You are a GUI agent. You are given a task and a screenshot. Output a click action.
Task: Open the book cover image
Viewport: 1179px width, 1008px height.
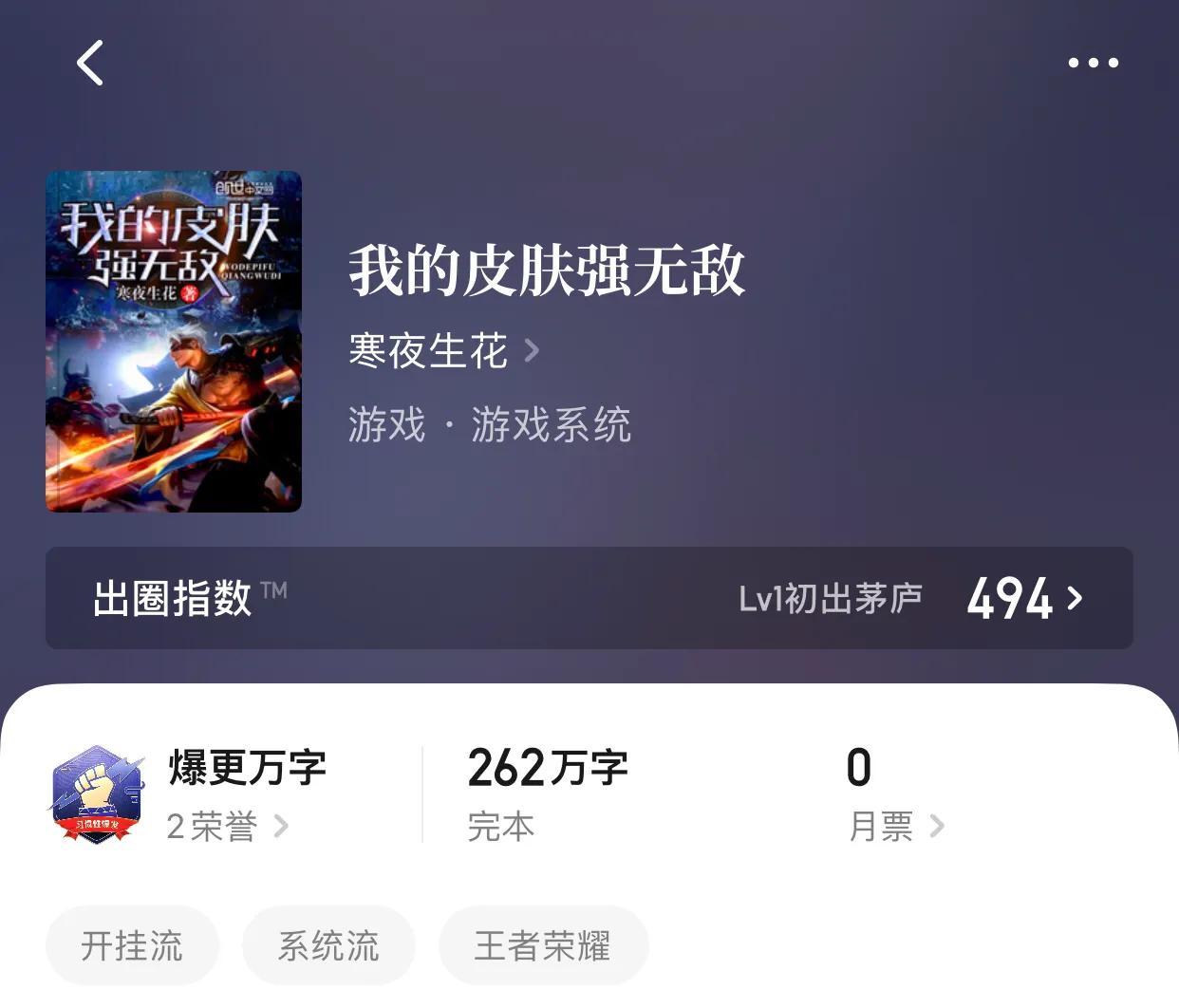[174, 342]
